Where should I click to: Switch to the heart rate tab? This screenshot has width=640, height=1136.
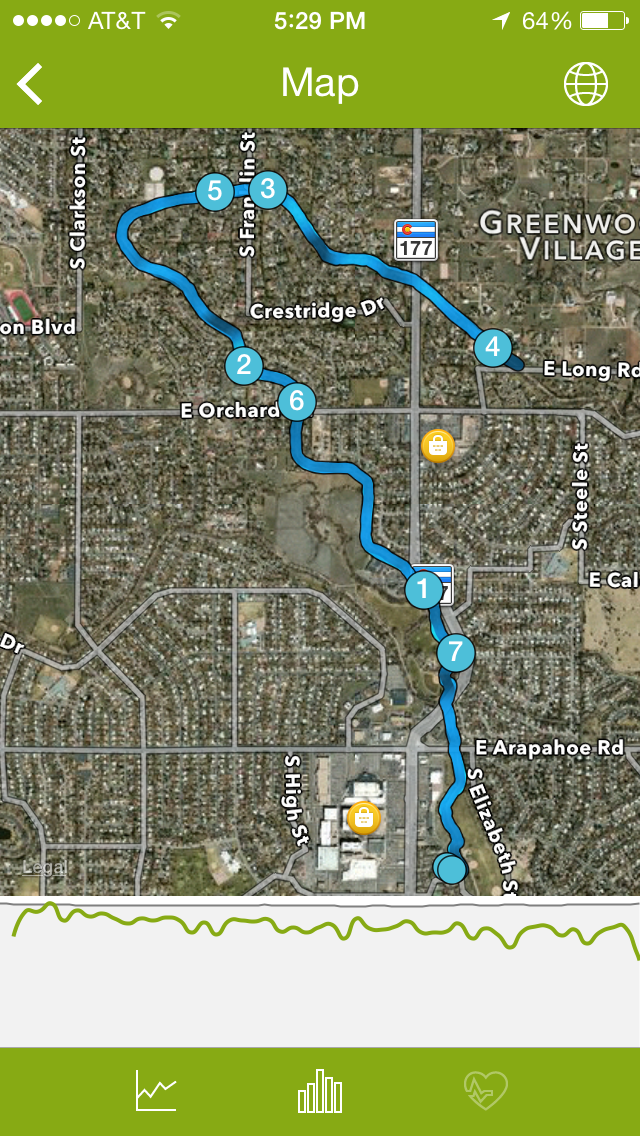pos(486,1090)
